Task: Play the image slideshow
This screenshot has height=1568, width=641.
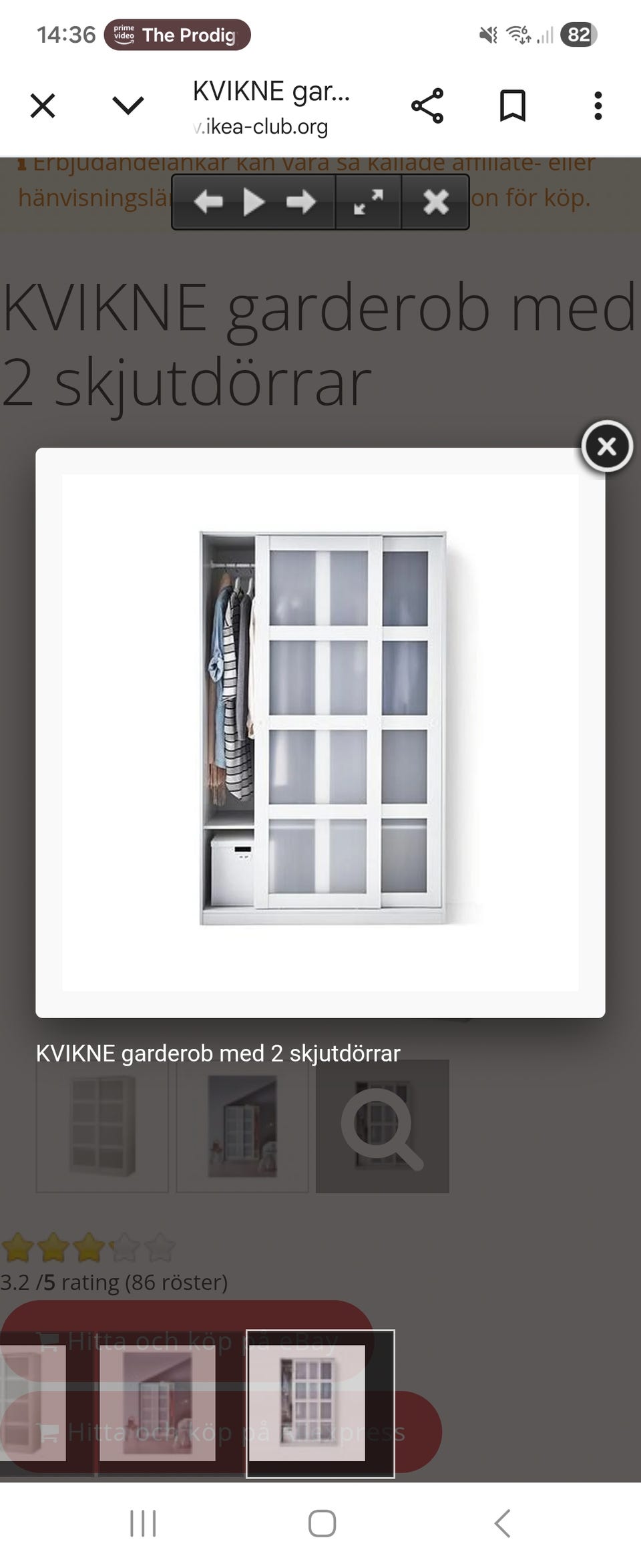Action: 254,202
